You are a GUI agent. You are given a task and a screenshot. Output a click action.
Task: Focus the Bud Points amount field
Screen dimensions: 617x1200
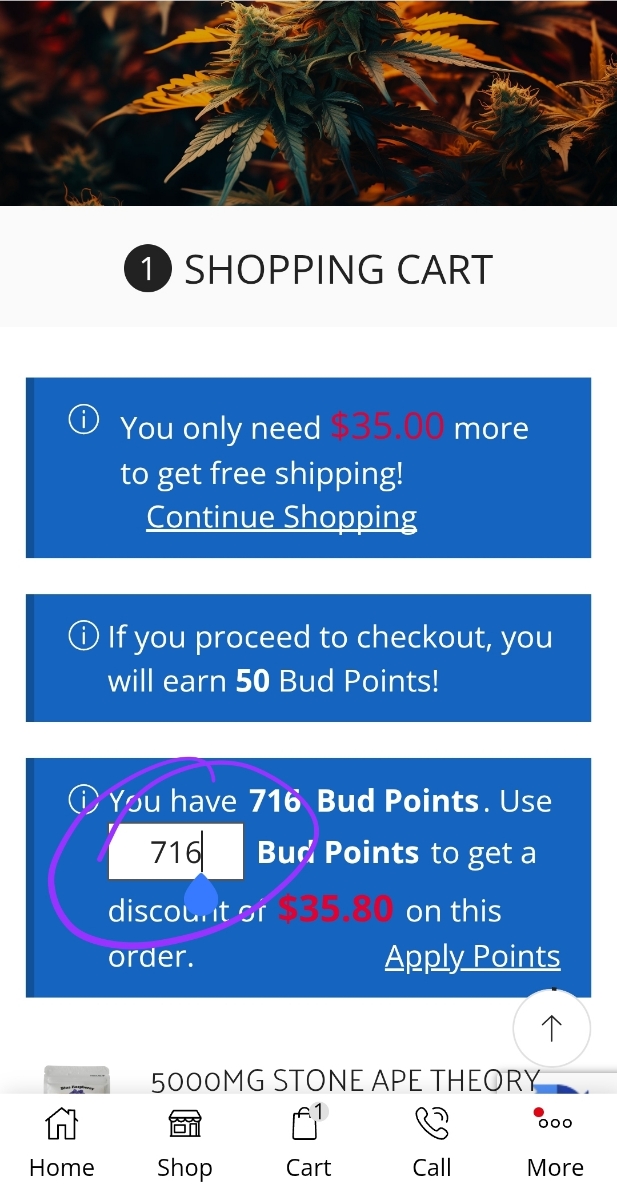pos(175,852)
